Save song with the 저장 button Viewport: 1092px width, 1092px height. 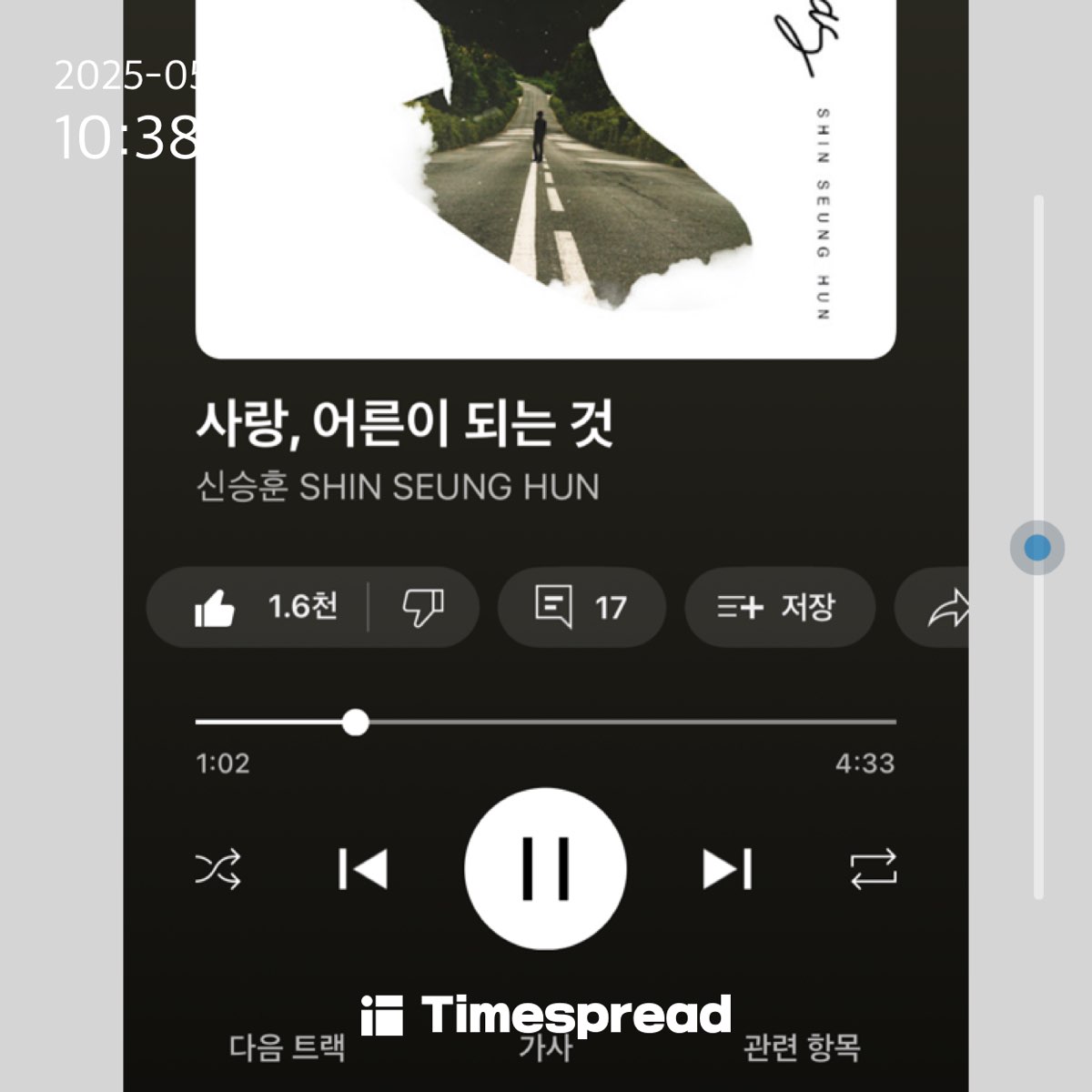(779, 607)
